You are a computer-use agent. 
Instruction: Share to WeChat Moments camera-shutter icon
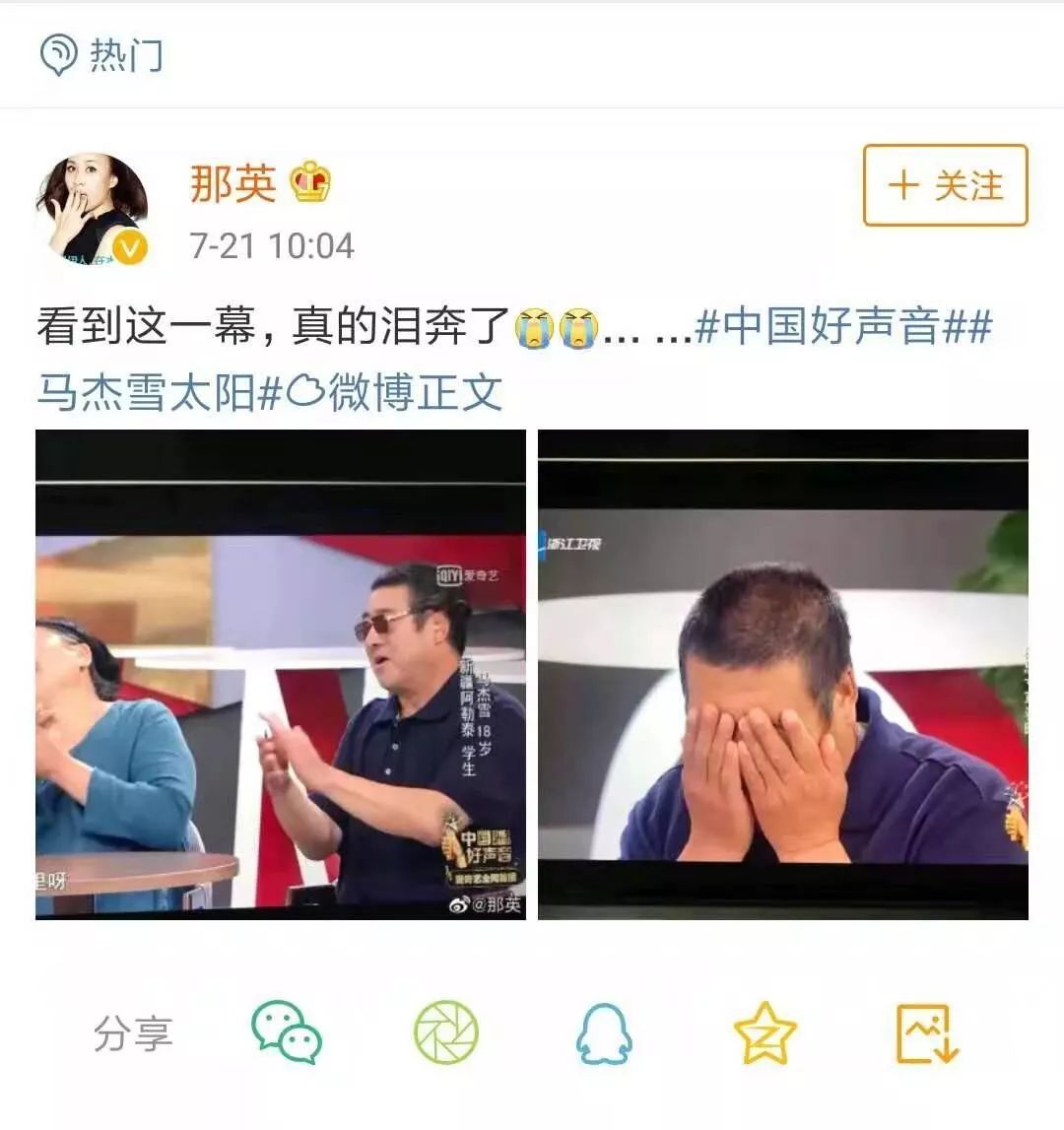[445, 1032]
